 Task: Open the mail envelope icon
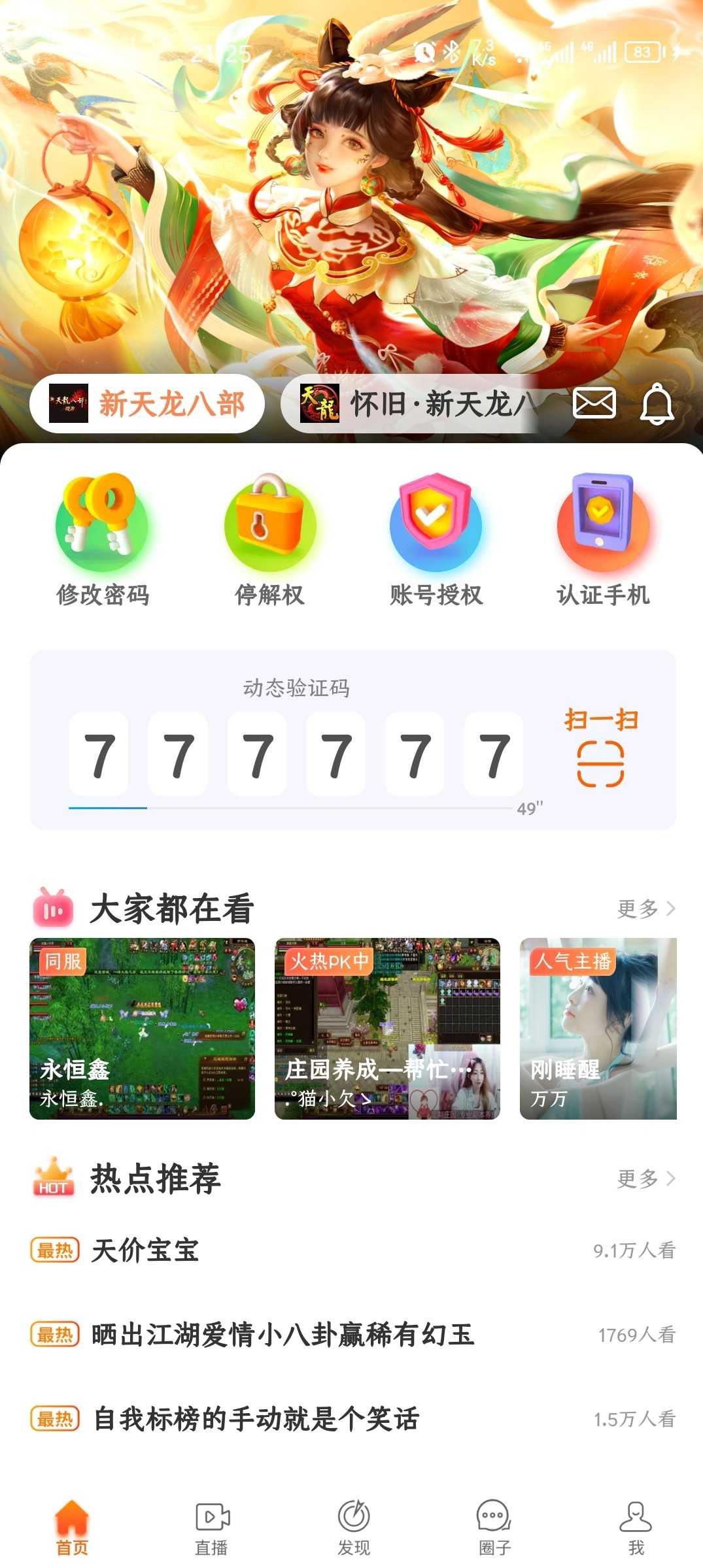(x=594, y=403)
